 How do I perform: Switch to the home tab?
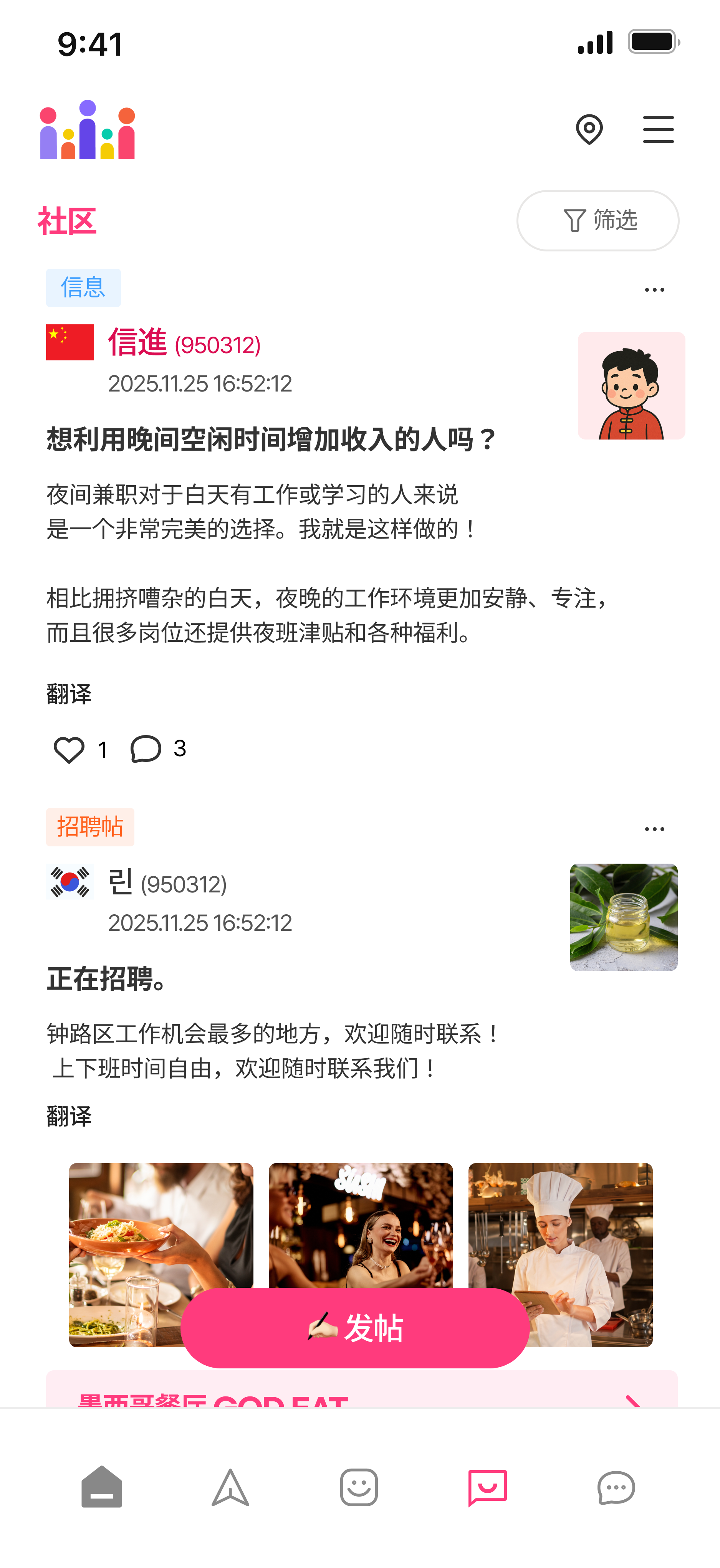102,1487
